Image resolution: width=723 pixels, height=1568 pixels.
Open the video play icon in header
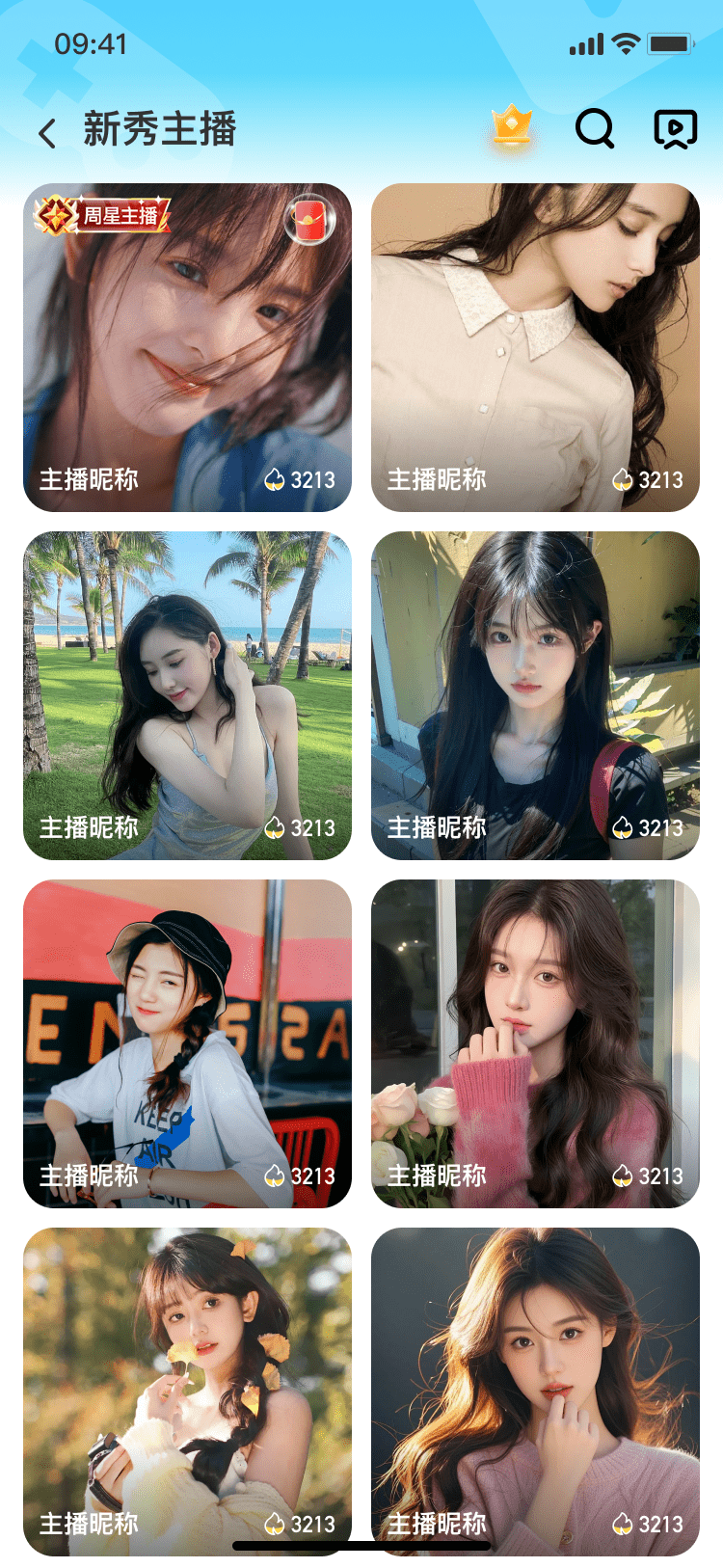[x=675, y=128]
